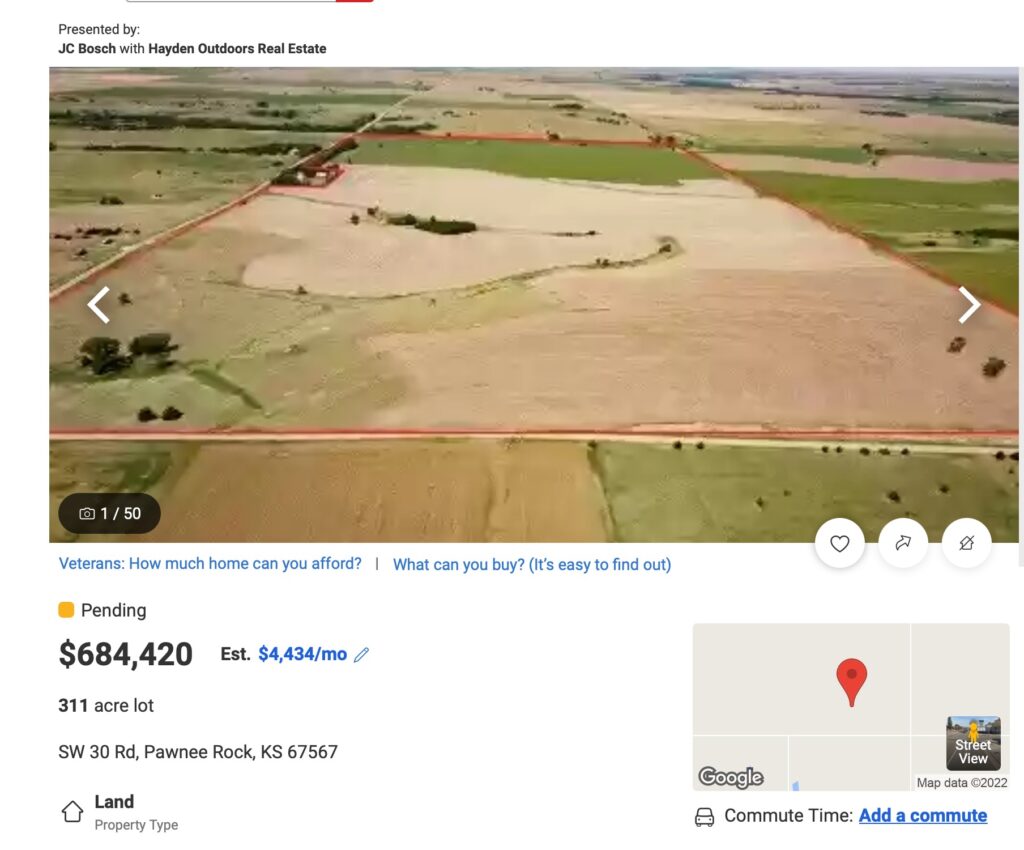Screen dimensions: 1024x850
Task: Share this property listing
Action: click(903, 543)
